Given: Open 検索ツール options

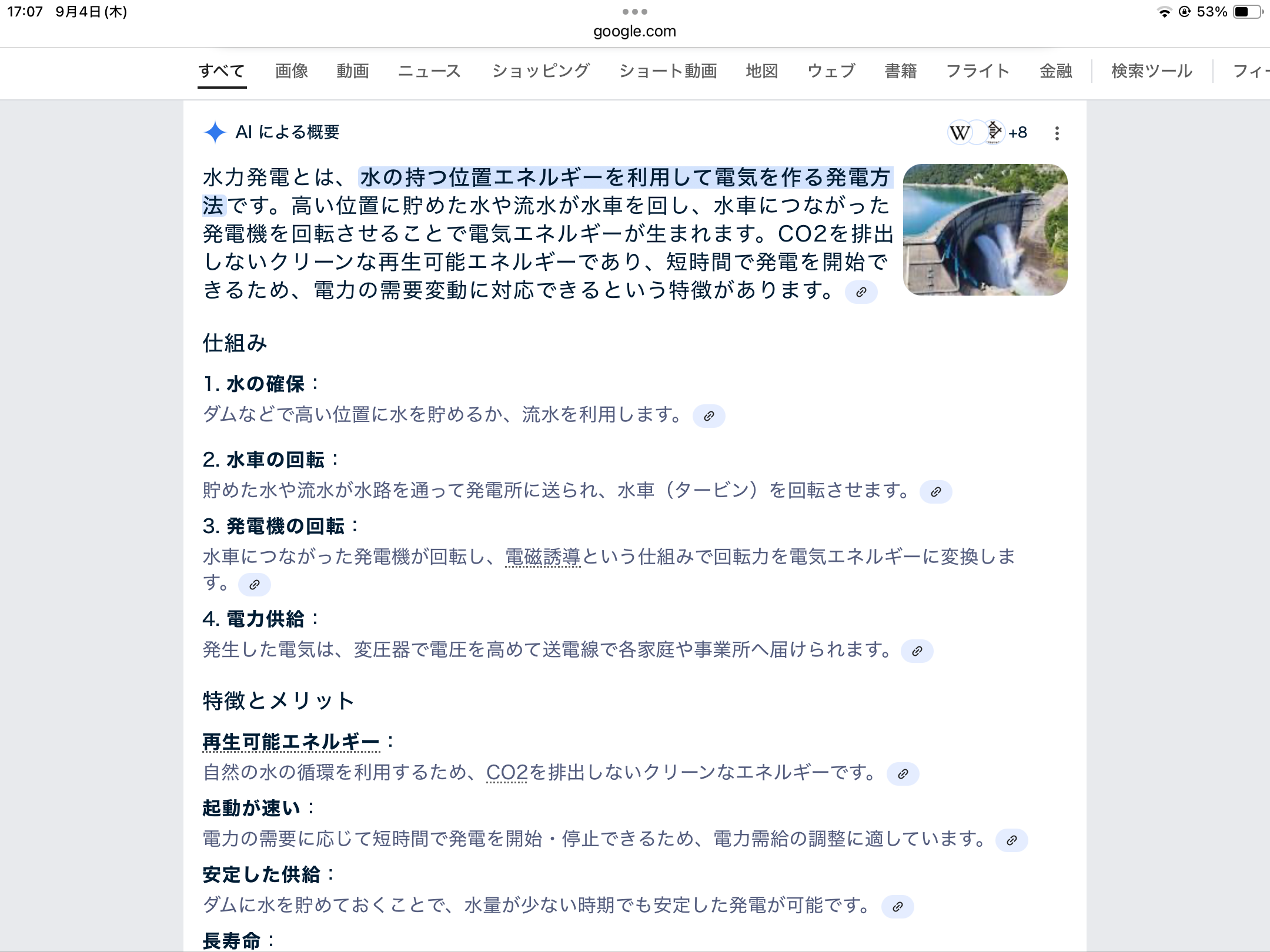Looking at the screenshot, I should click(x=1151, y=71).
